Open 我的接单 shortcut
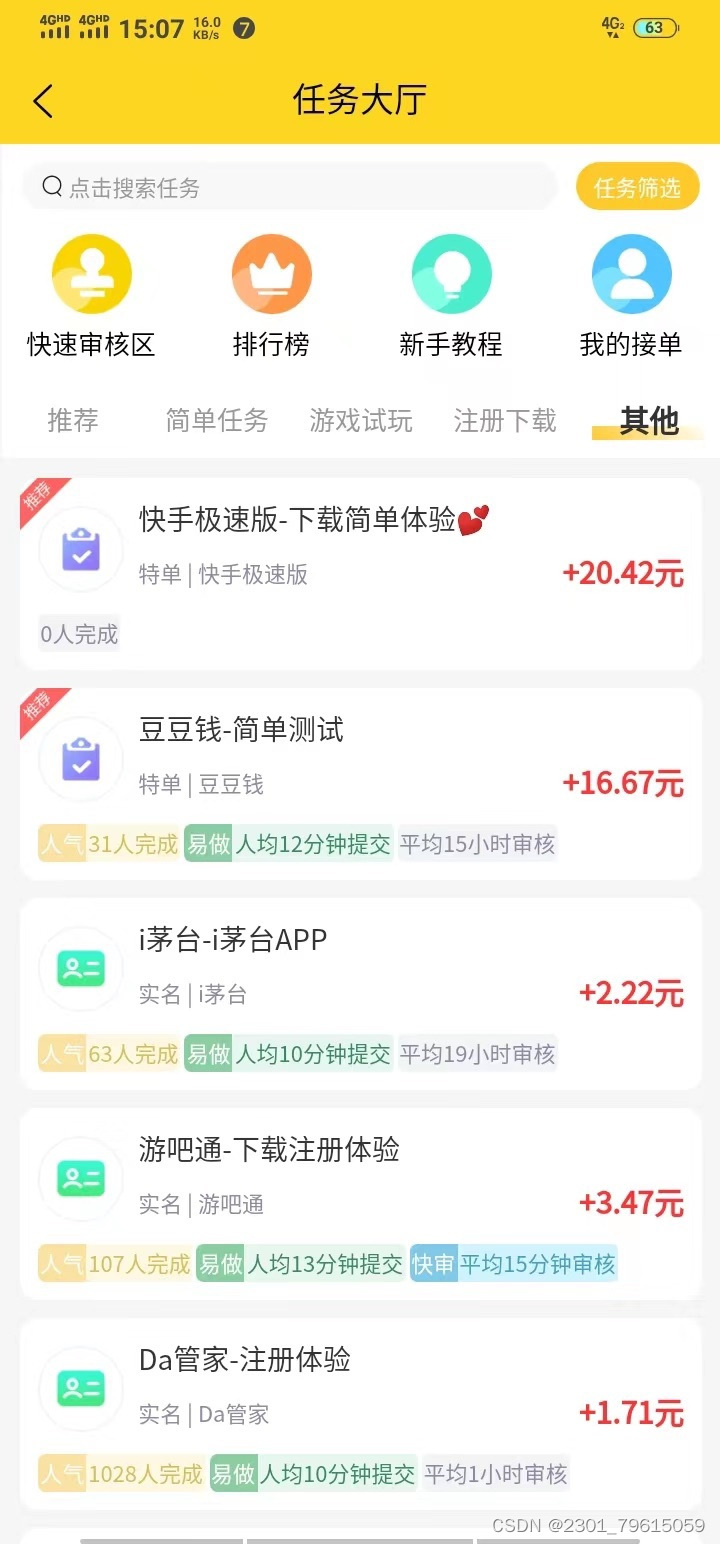Viewport: 720px width, 1544px height. [x=631, y=296]
